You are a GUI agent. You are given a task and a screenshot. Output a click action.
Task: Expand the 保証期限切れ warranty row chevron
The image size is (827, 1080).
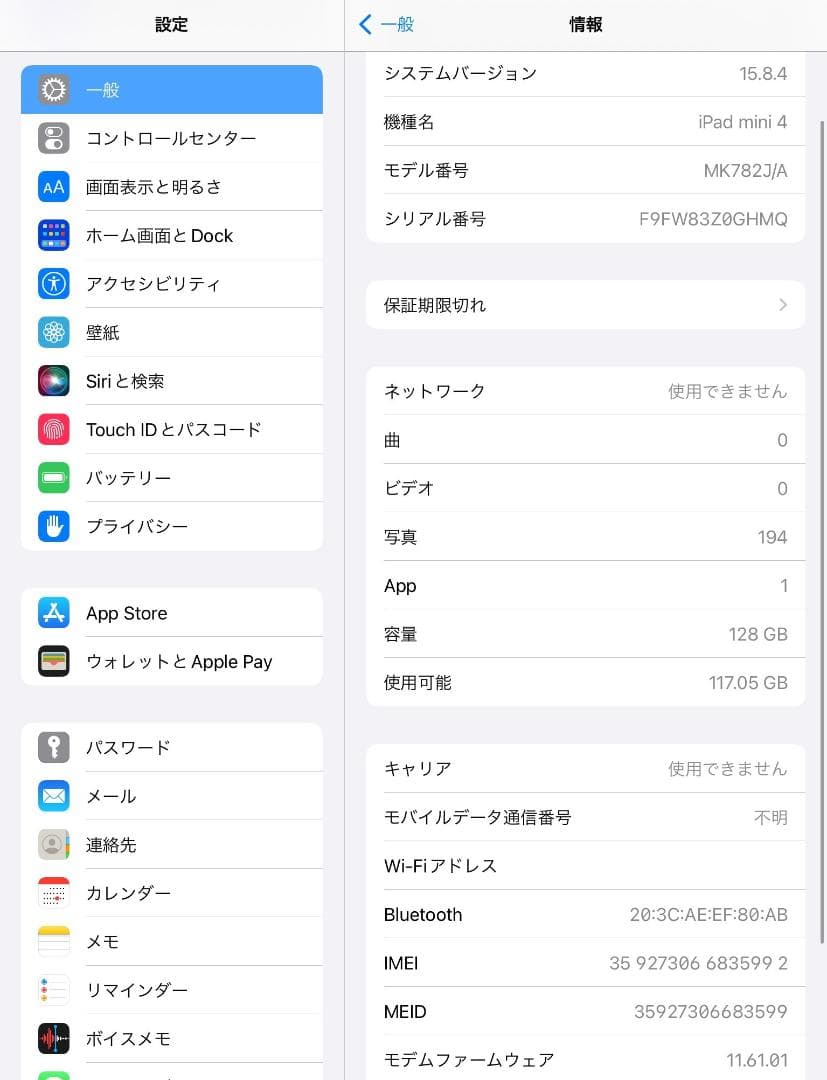pos(783,305)
